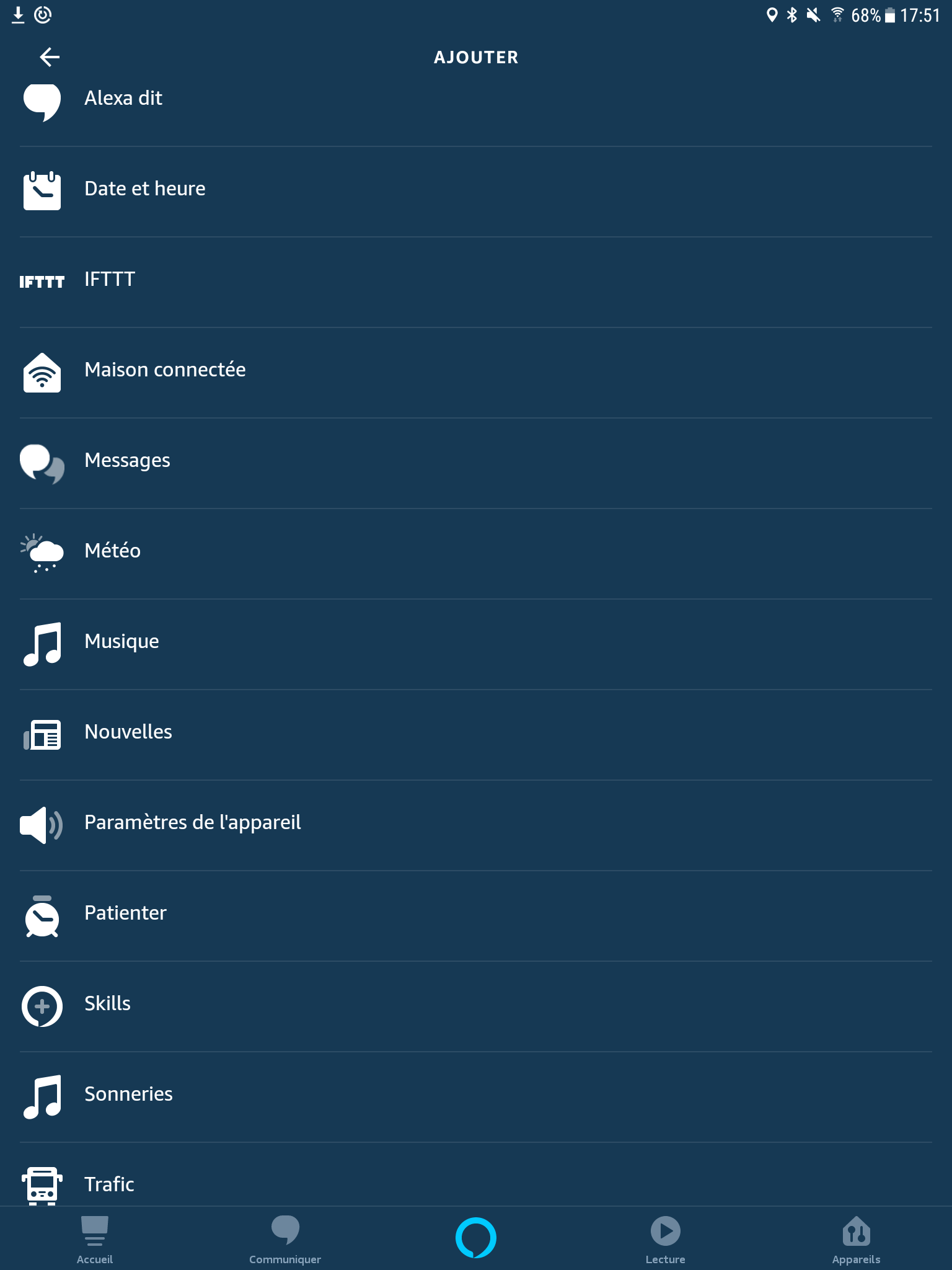Select Date et heure
Screen dimensions: 952x1270
pyautogui.click(x=144, y=189)
